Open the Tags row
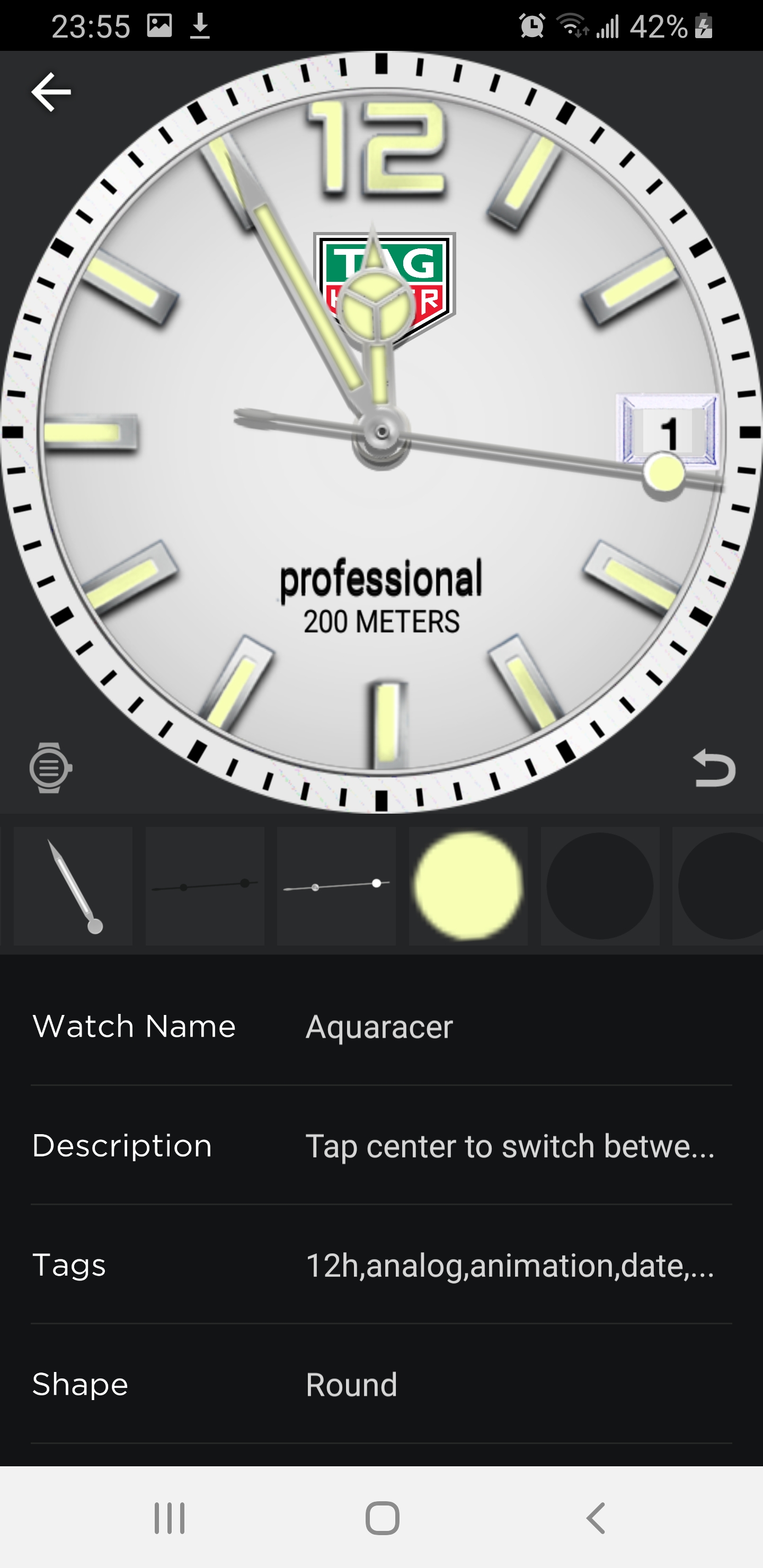The height and width of the screenshot is (1568, 763). click(381, 1265)
